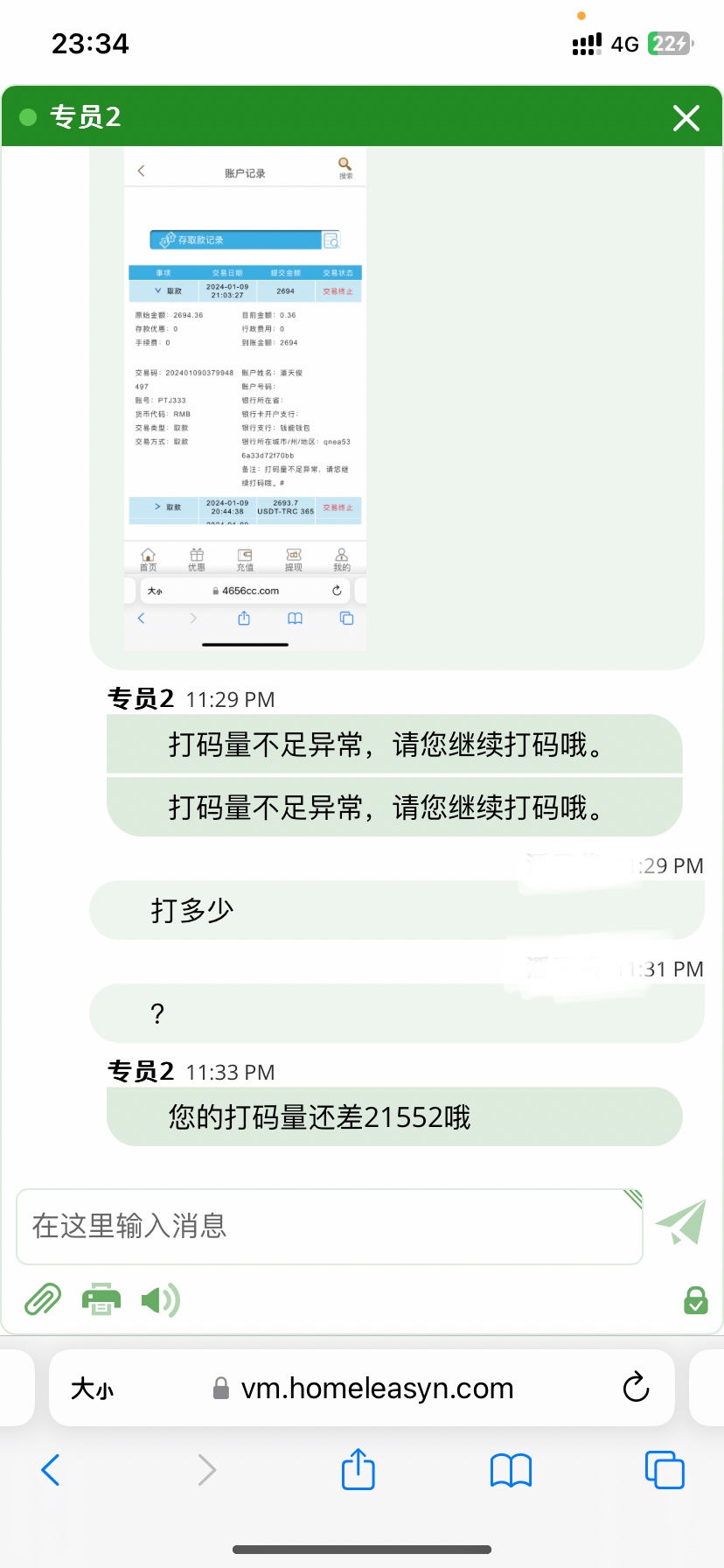
Task: Open the 我的 profile icon
Action: click(x=343, y=557)
